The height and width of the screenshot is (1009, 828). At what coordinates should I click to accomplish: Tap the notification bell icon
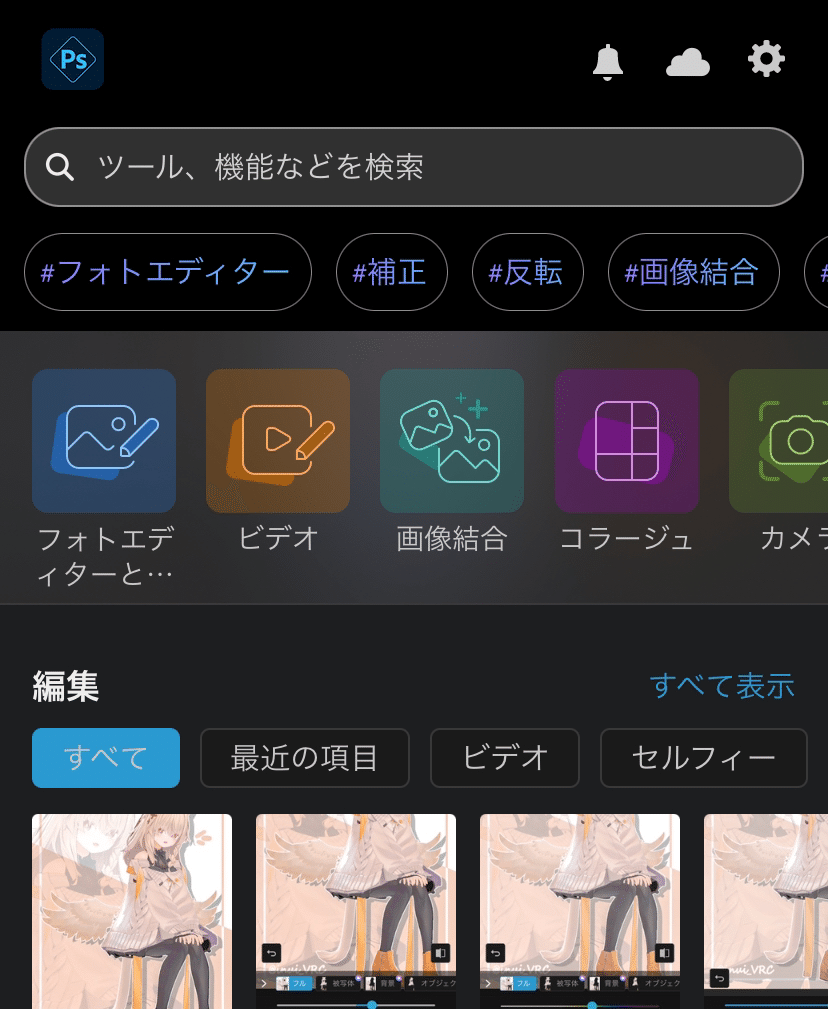point(608,60)
